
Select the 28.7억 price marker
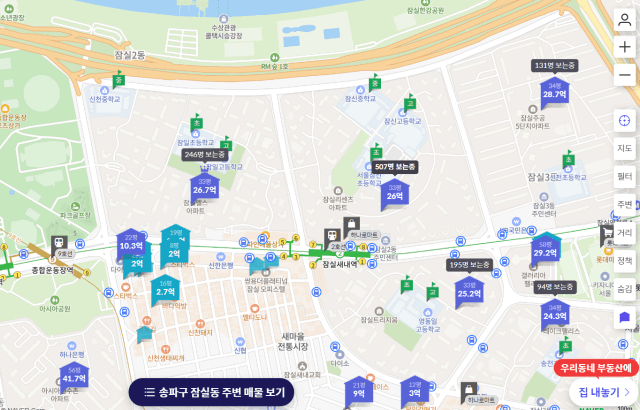(x=554, y=94)
